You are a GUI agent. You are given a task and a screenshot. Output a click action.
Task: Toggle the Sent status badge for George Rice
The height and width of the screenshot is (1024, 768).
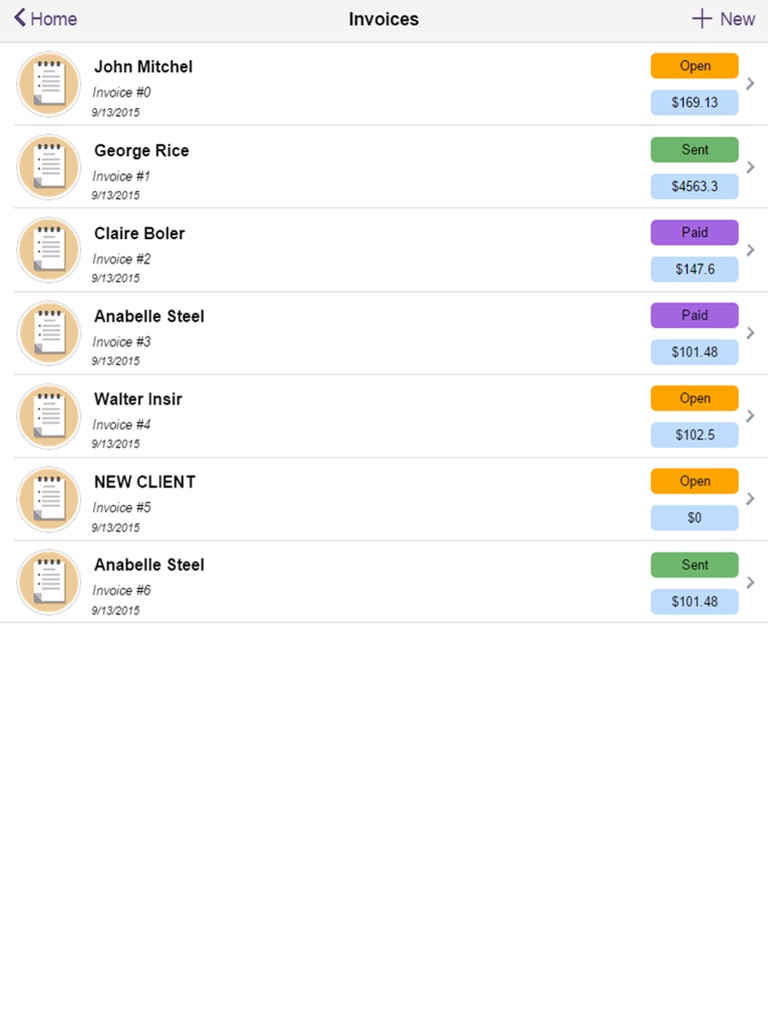tap(694, 149)
